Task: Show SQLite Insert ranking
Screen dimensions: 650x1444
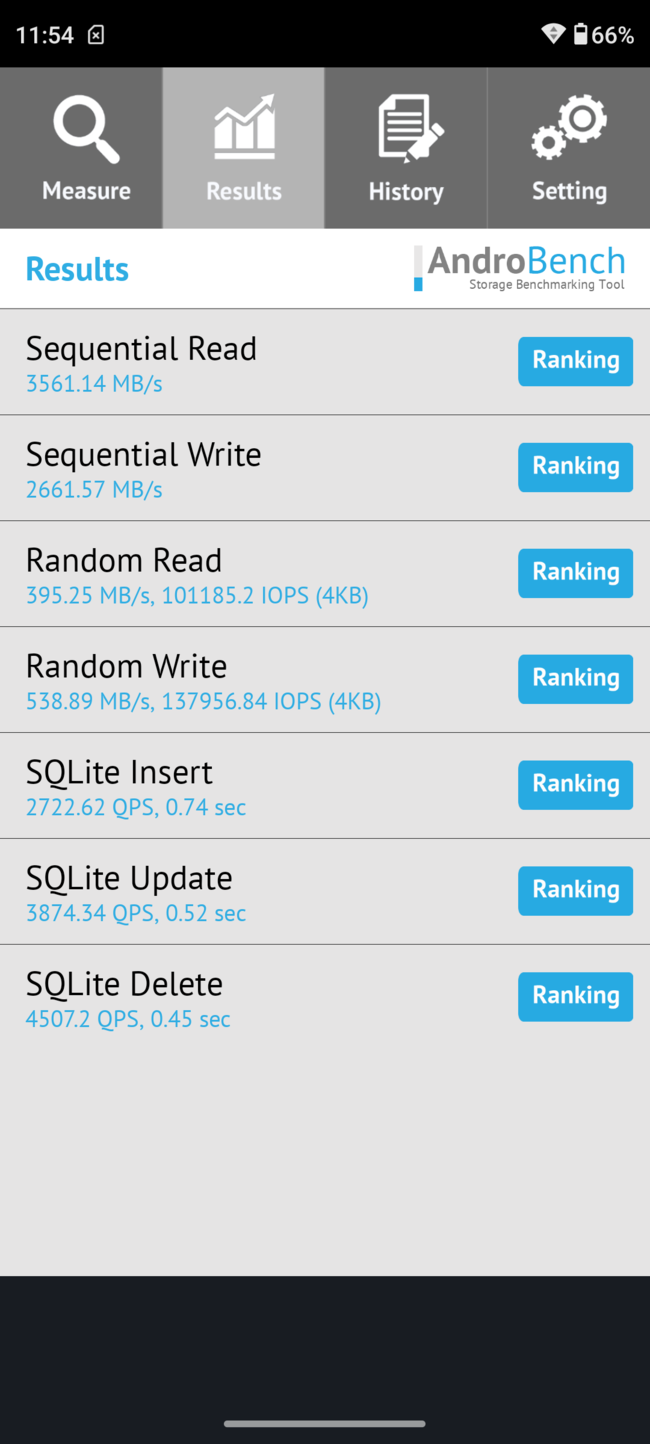Action: [575, 785]
